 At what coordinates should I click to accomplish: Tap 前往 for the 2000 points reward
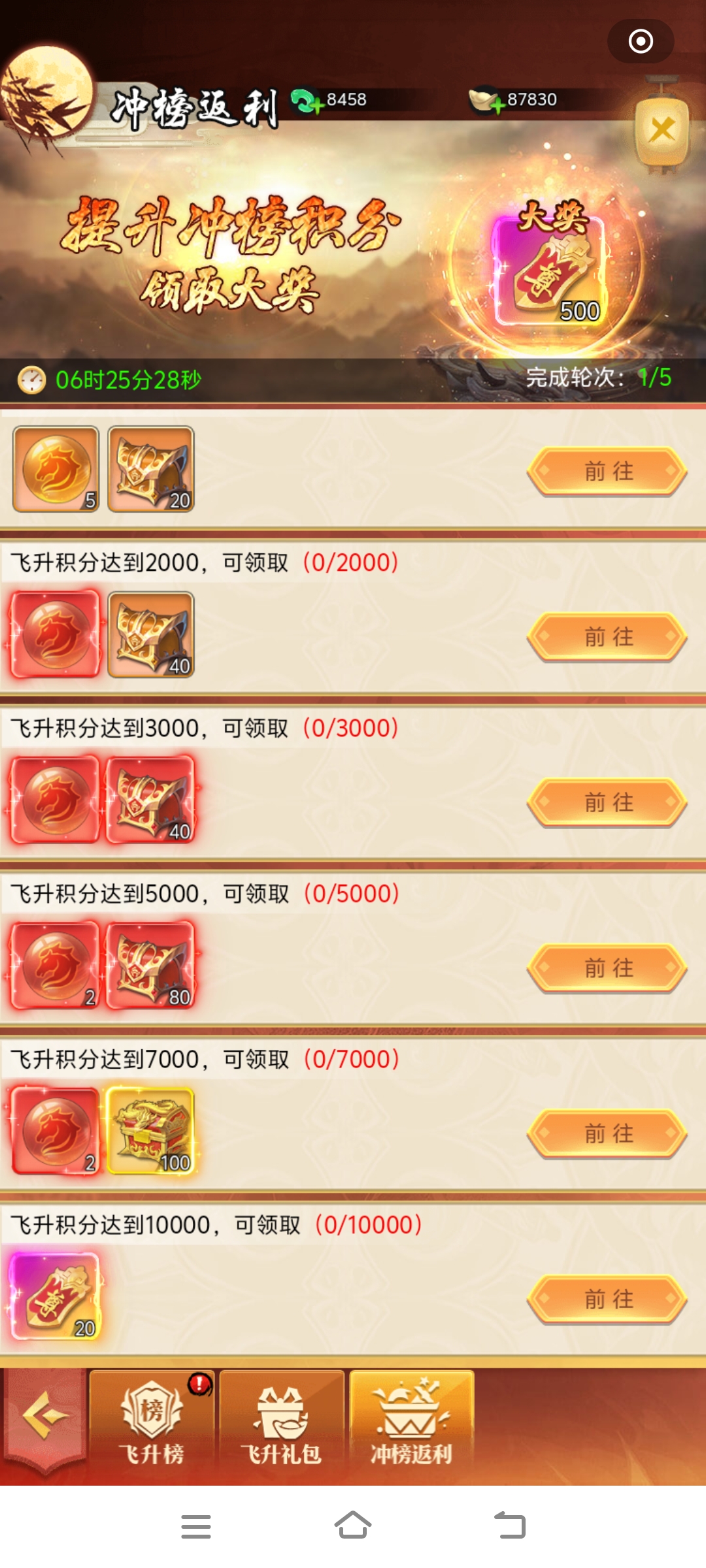607,636
